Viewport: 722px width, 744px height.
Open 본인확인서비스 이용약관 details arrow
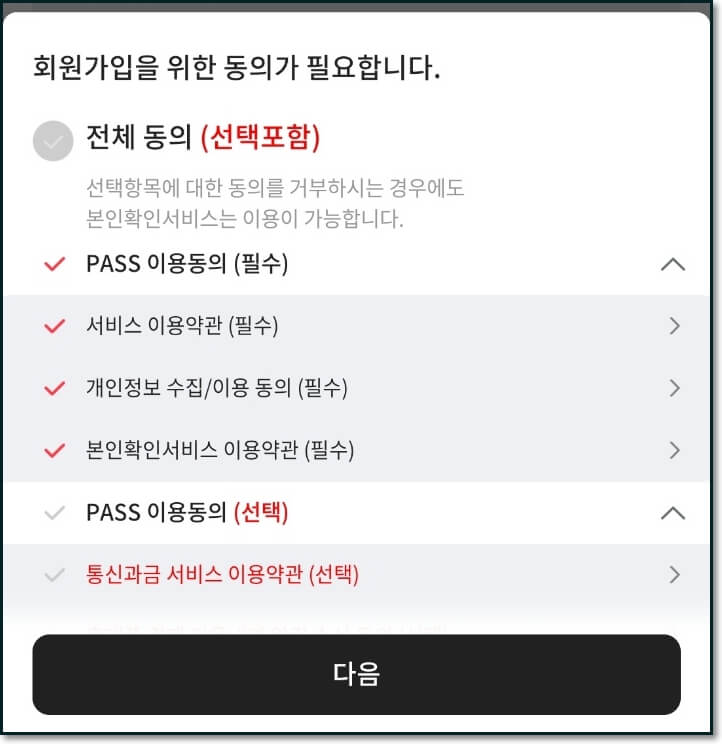(x=674, y=451)
